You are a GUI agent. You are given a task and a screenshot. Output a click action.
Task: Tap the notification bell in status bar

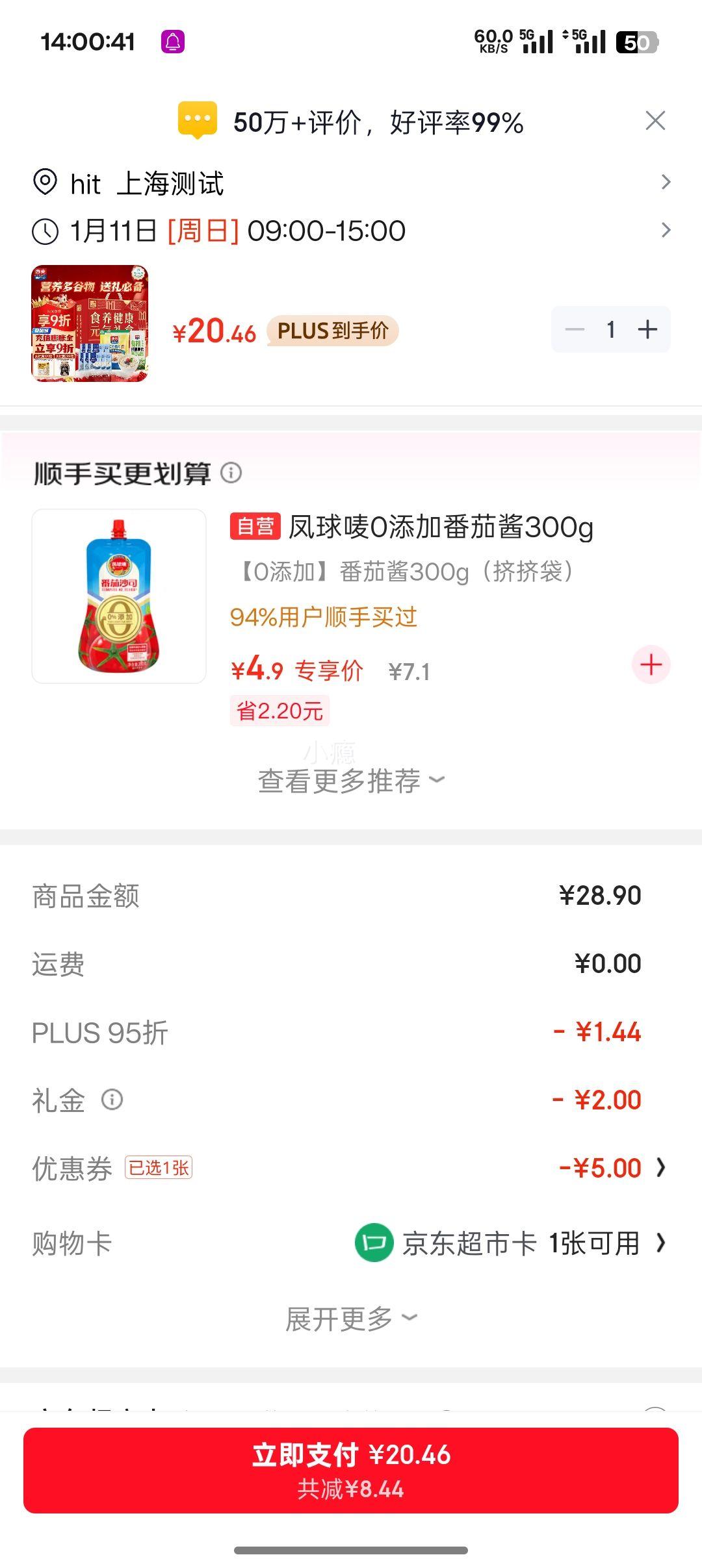point(173,40)
